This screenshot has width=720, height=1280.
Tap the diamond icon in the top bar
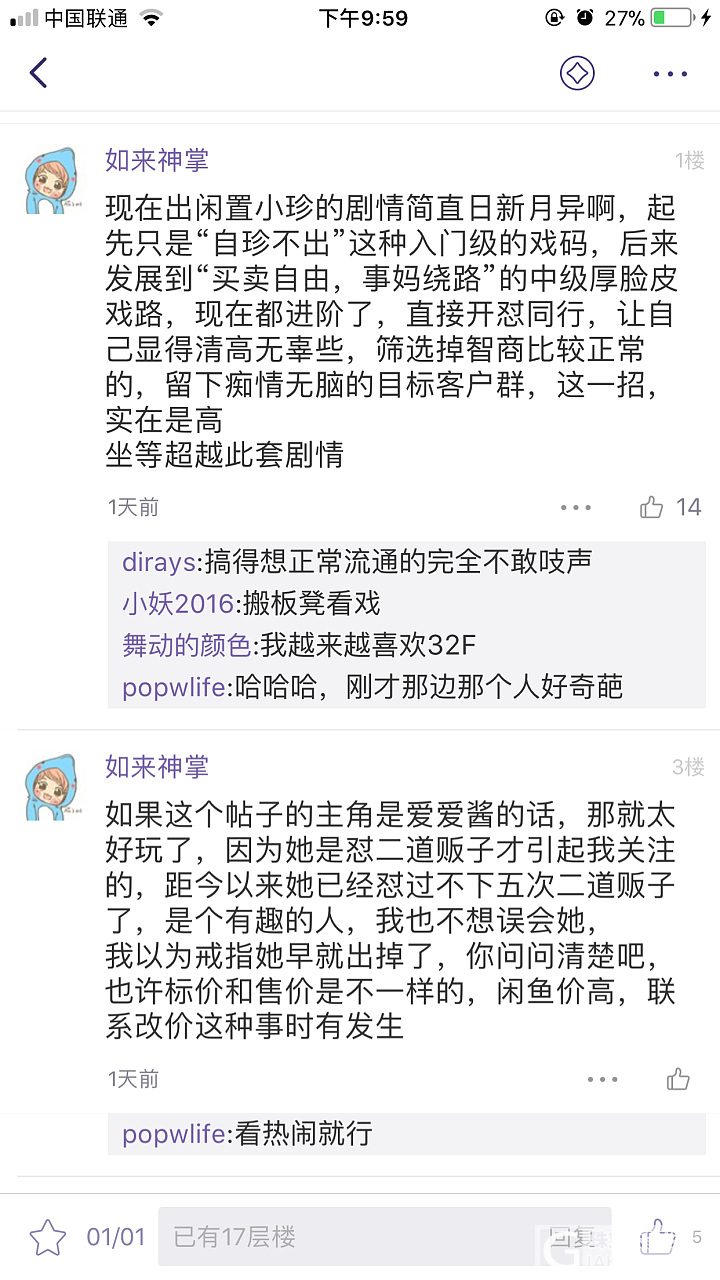point(577,73)
